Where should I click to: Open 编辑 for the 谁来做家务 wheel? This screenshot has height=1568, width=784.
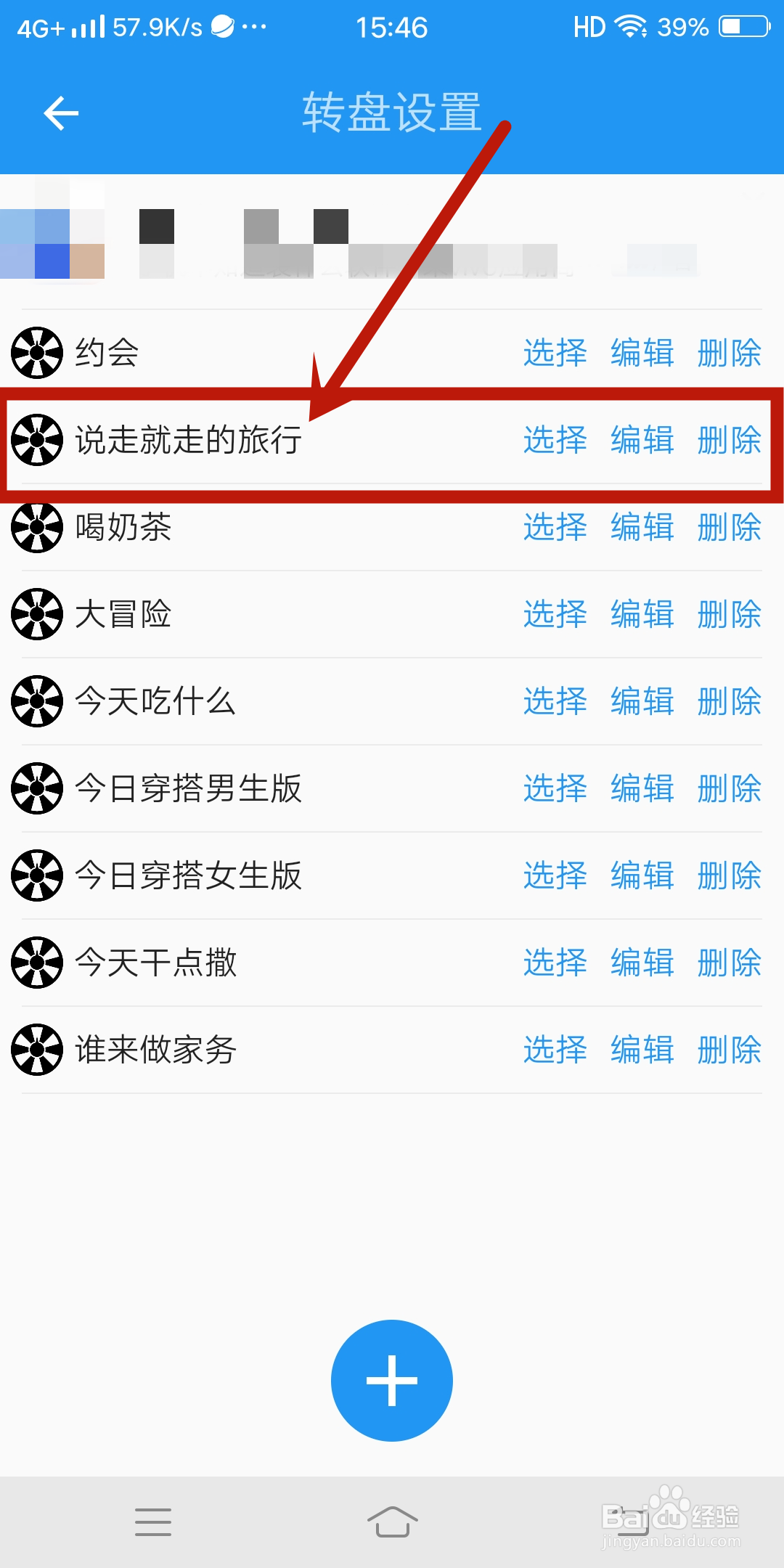(x=642, y=1049)
